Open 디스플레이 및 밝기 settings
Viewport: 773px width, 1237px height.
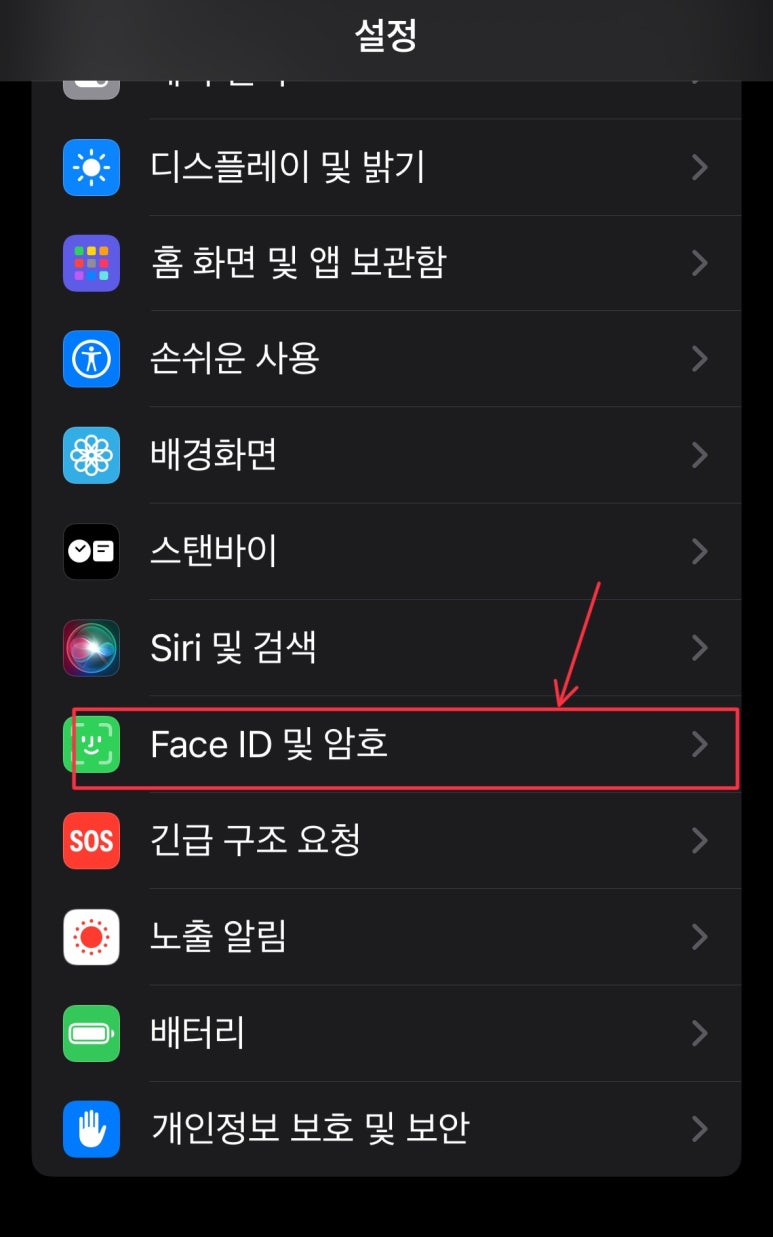tap(386, 167)
